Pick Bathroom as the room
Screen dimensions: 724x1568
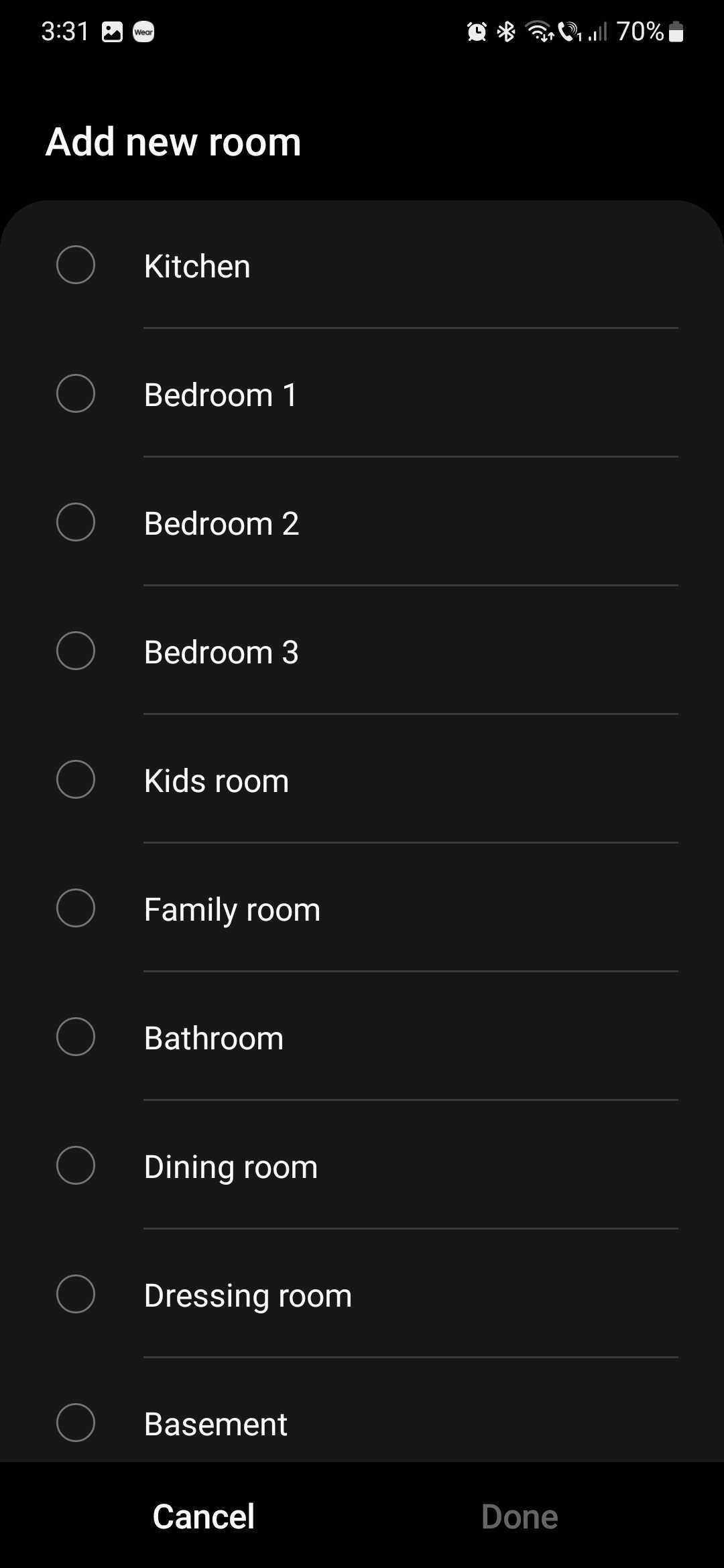76,1037
